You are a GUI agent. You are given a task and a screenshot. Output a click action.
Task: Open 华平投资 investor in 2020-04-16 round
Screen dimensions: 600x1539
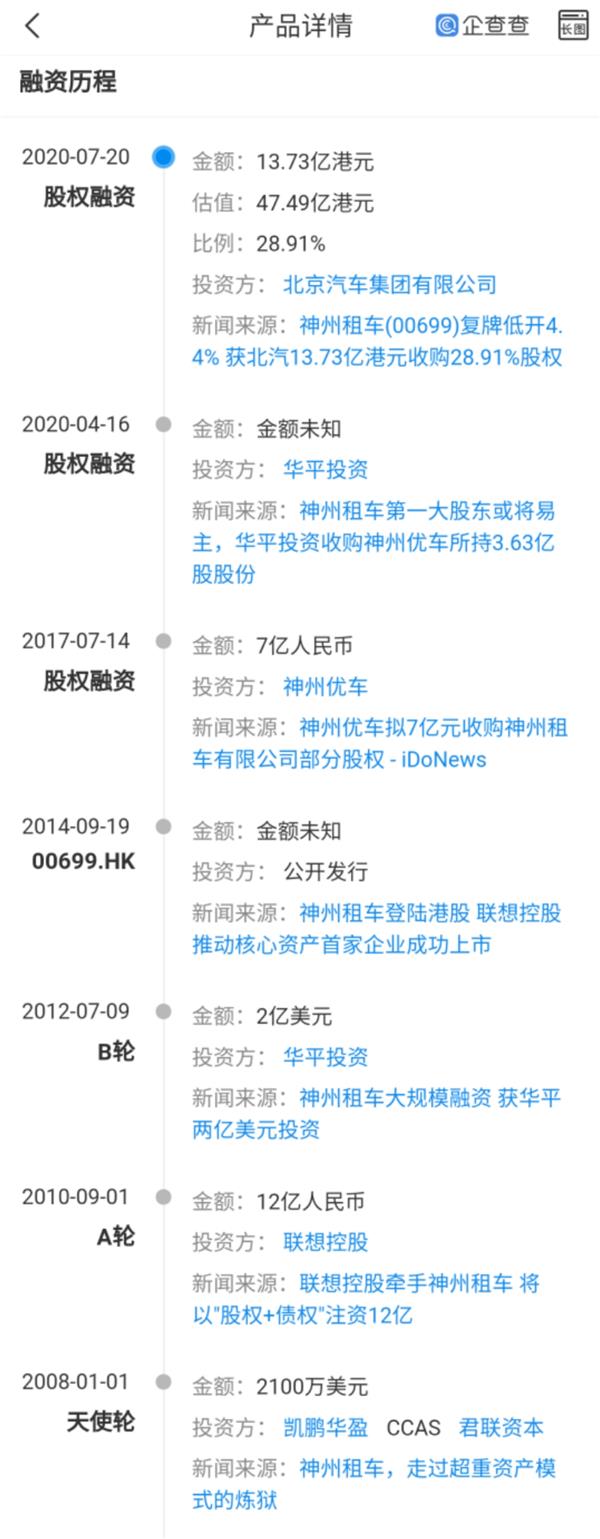tap(326, 470)
